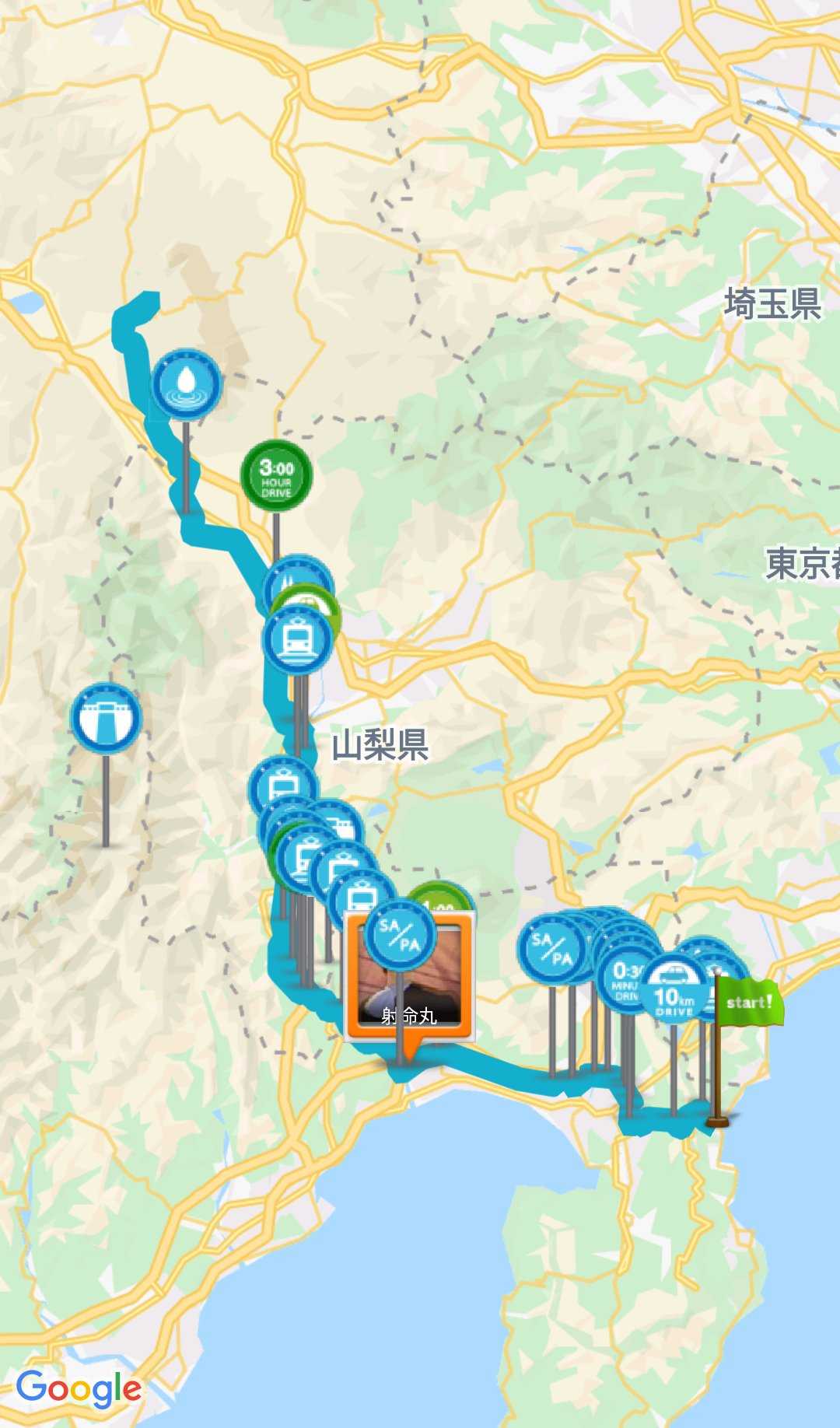Viewport: 840px width, 1428px height.
Task: Open the 3:00 hour drive badge
Action: [276, 475]
